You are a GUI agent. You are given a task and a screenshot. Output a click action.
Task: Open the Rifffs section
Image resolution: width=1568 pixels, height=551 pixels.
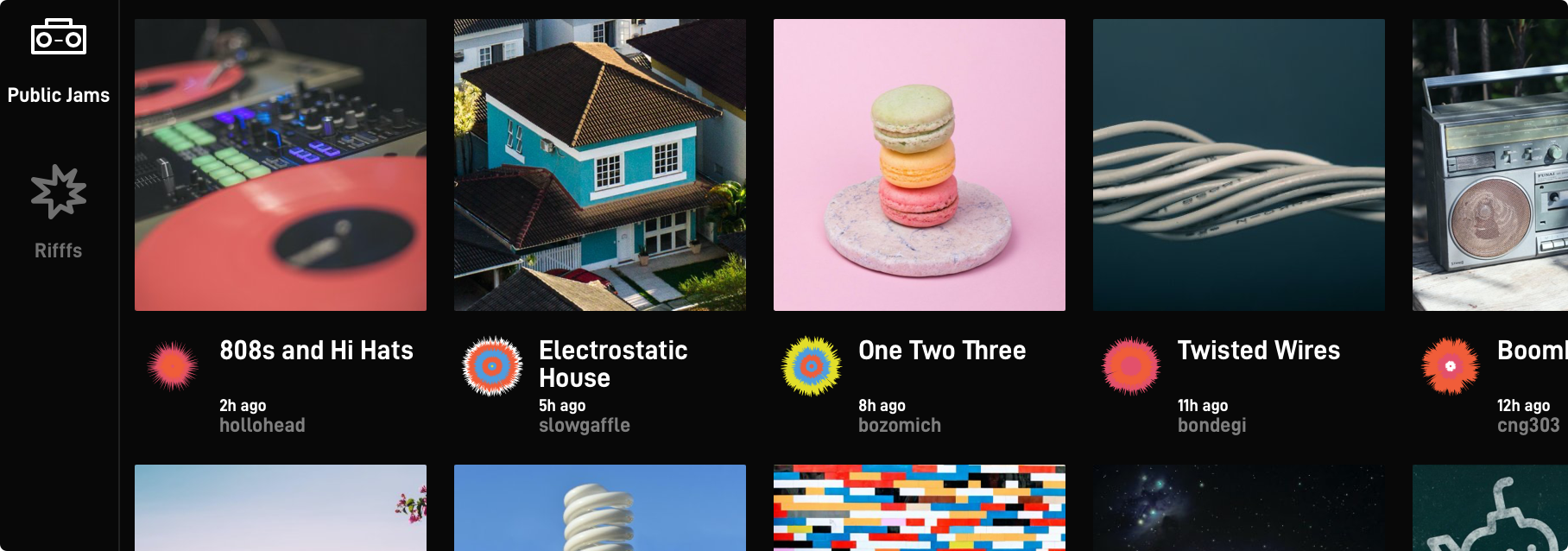click(59, 212)
